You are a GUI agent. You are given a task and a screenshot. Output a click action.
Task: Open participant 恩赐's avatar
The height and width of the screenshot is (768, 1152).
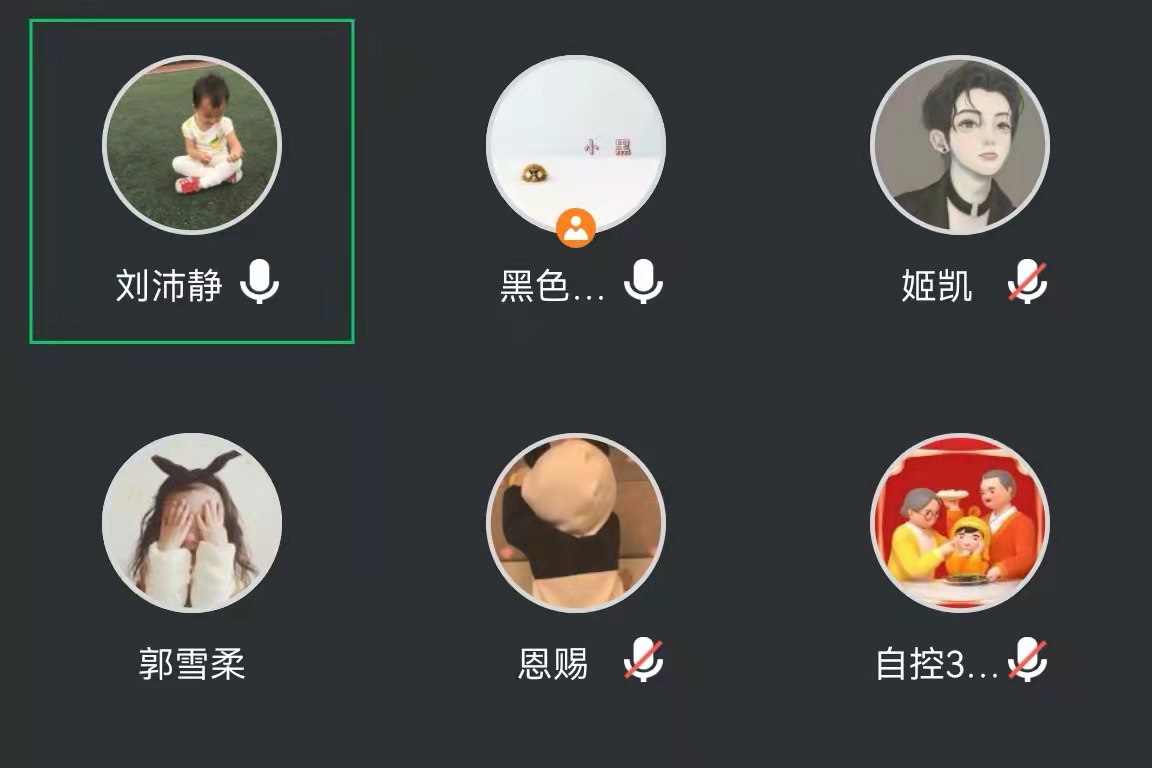pyautogui.click(x=575, y=521)
